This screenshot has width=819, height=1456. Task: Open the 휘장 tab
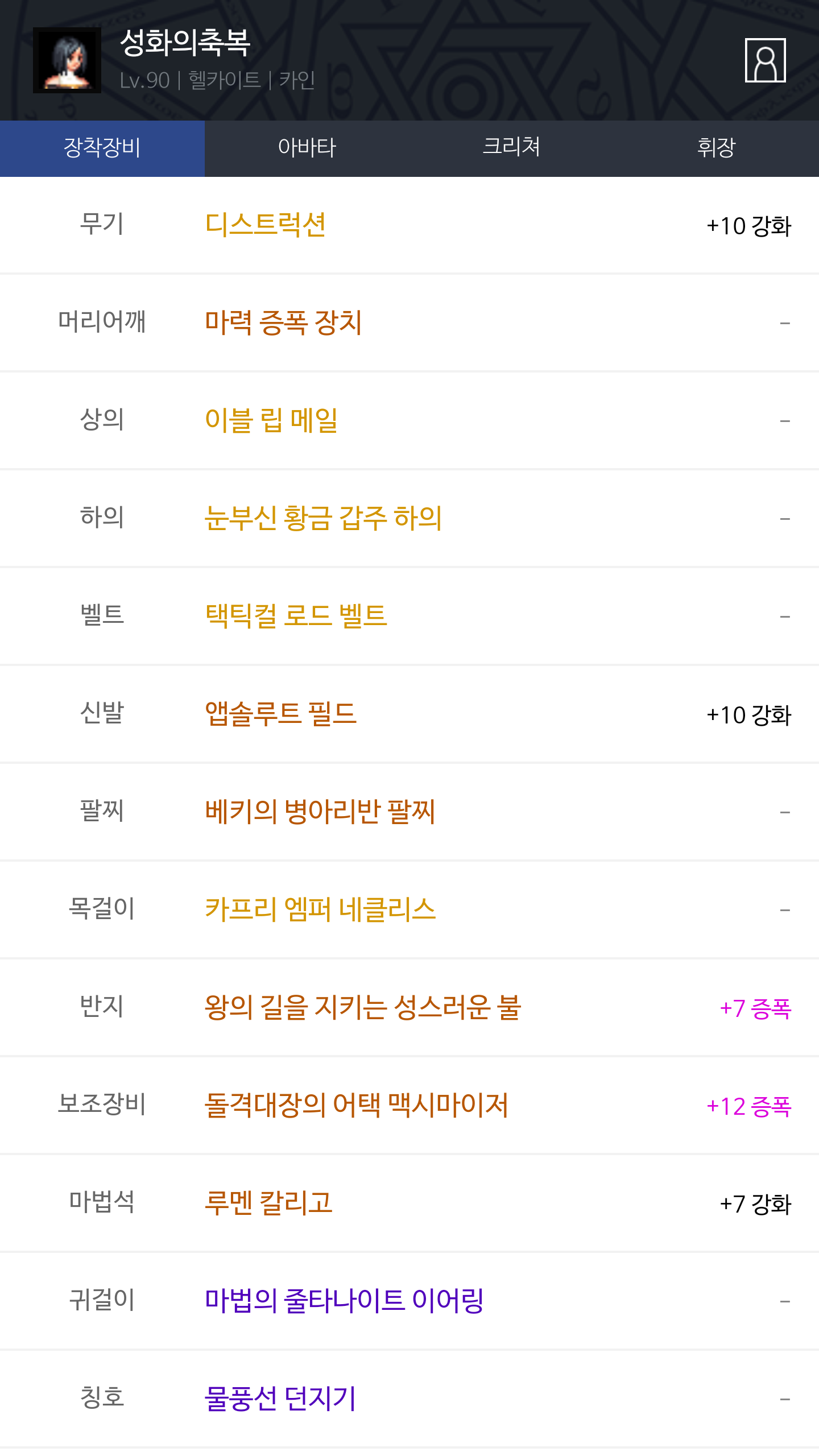click(717, 148)
